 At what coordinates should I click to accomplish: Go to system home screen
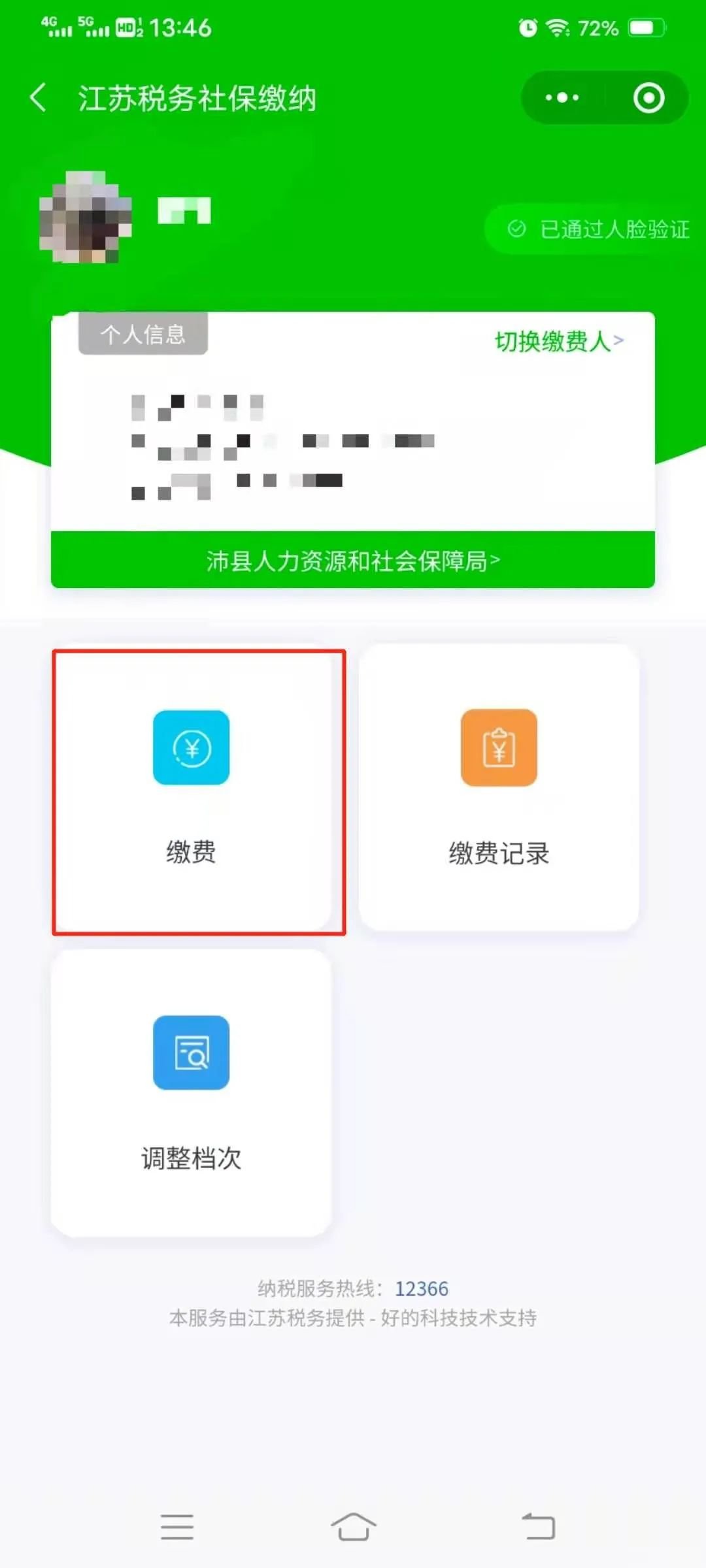[x=353, y=1527]
